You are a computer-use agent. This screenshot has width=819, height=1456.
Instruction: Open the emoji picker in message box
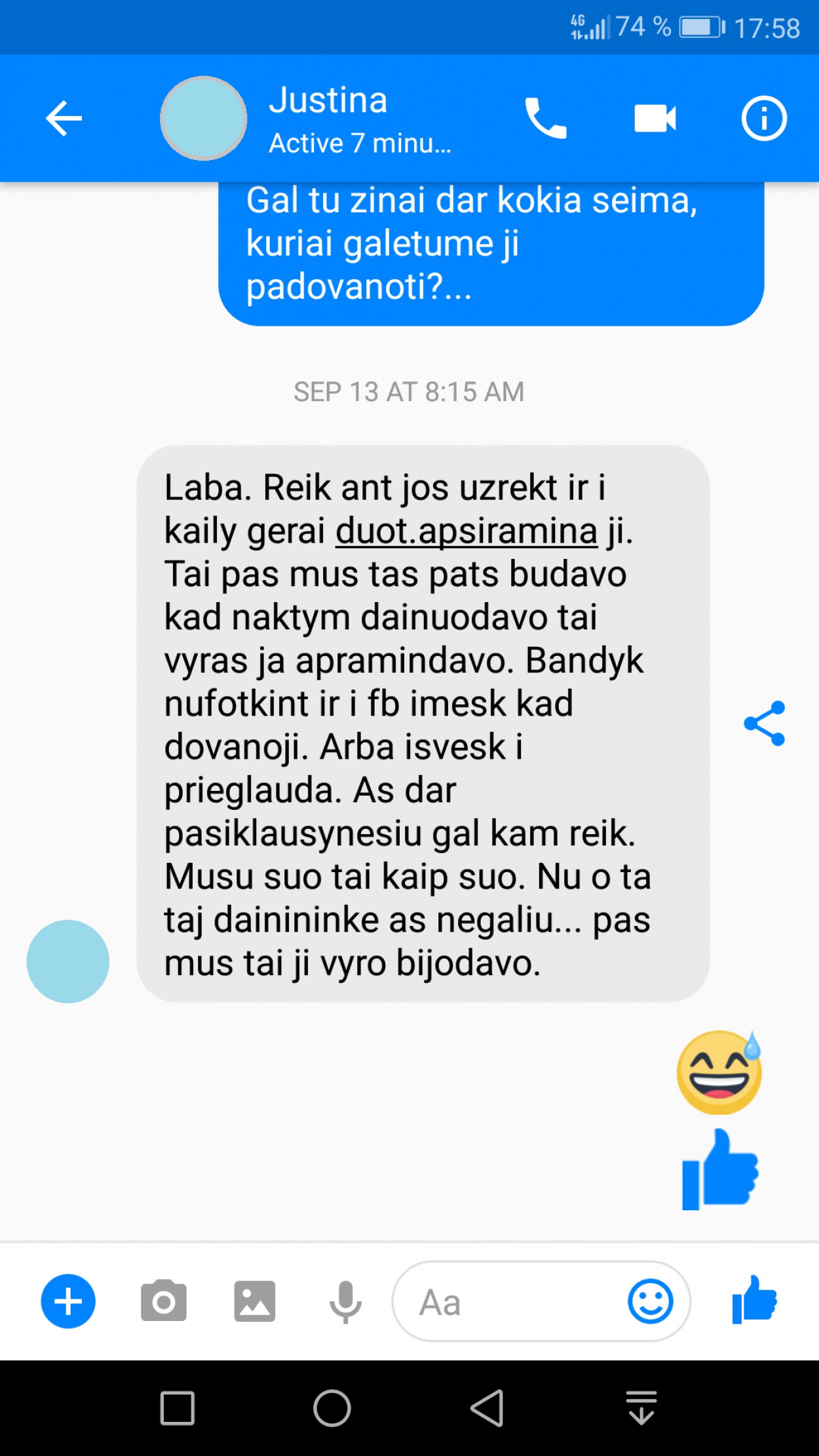(x=650, y=1301)
